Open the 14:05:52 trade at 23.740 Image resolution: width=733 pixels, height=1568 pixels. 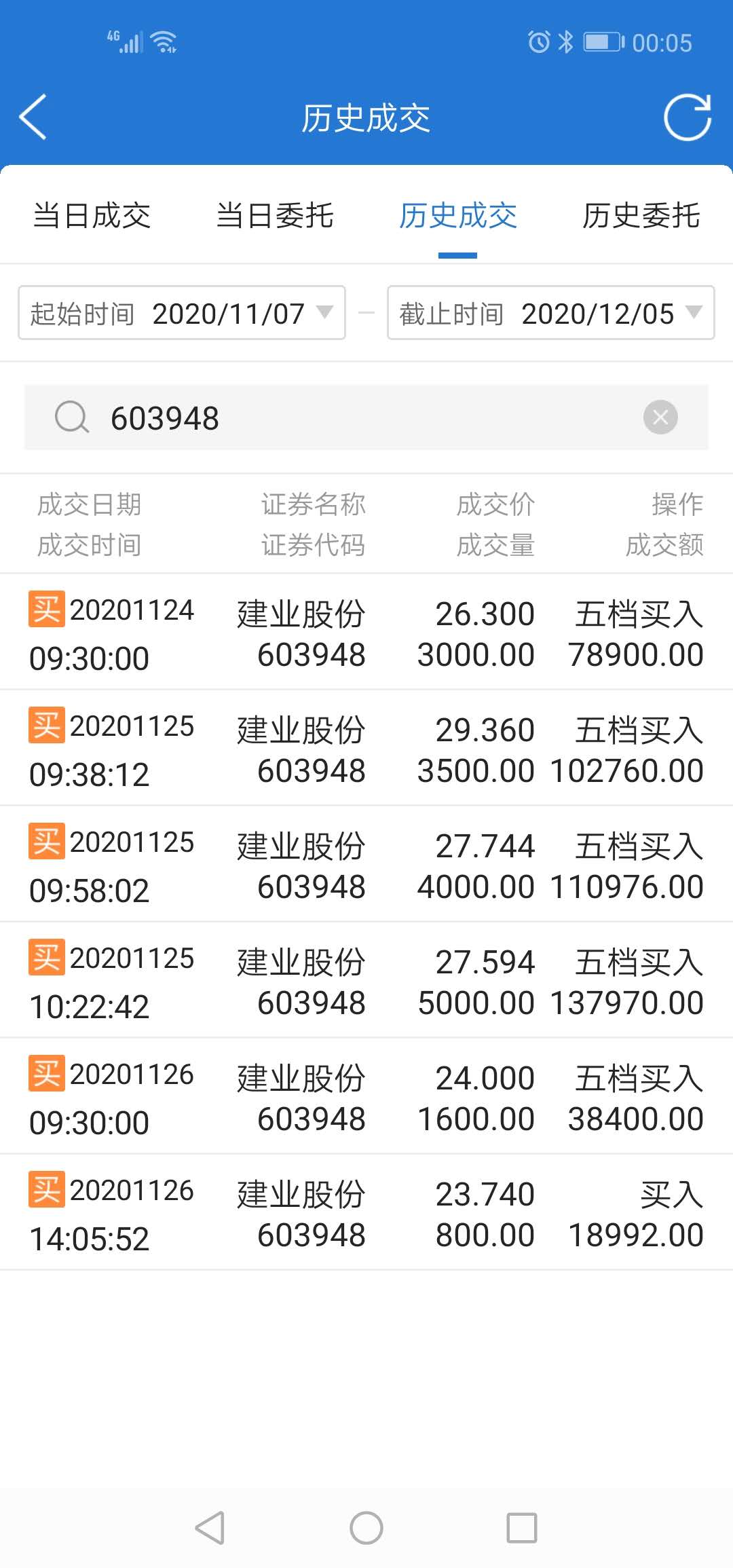[366, 1213]
